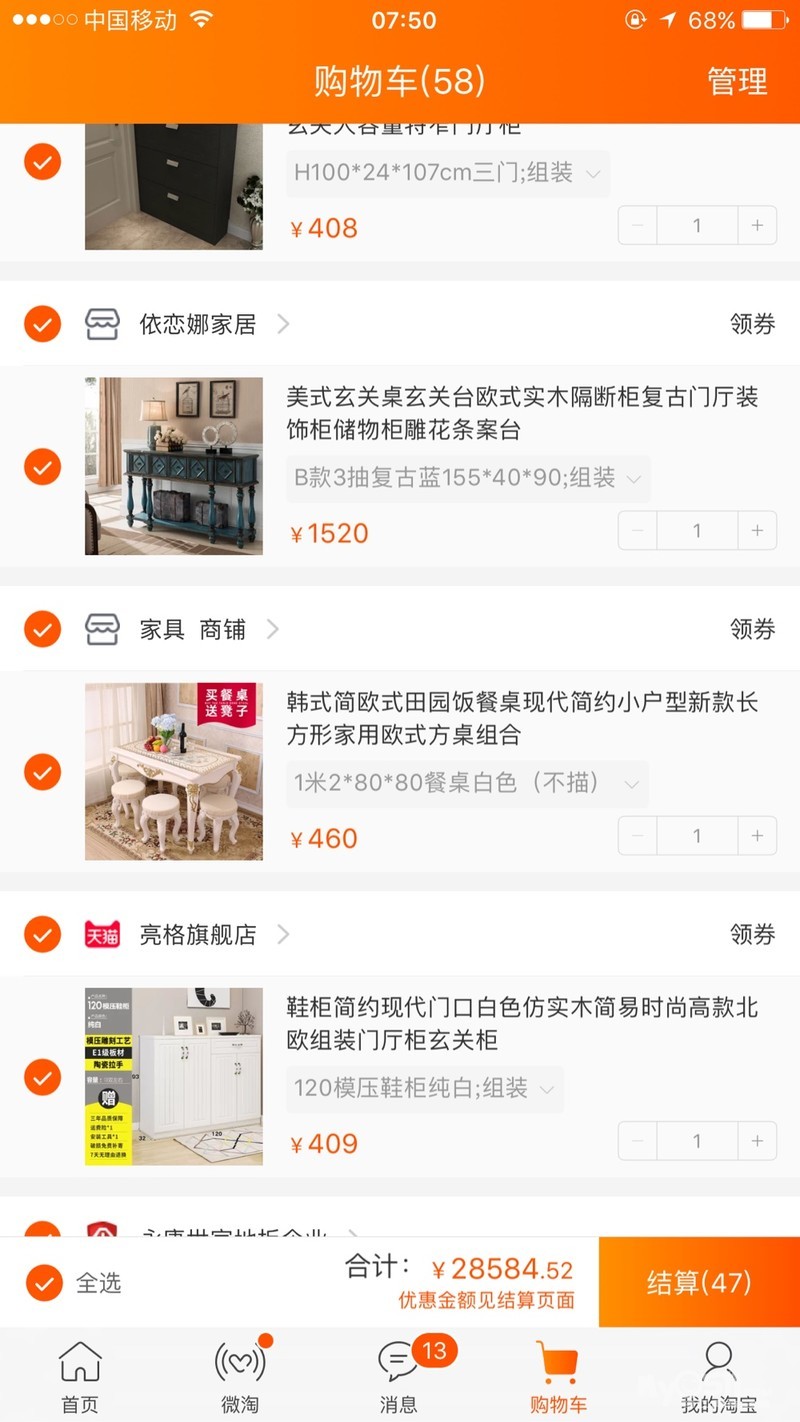This screenshot has width=800, height=1422.
Task: Increase quantity of the ¥1520 item
Action: tap(757, 531)
